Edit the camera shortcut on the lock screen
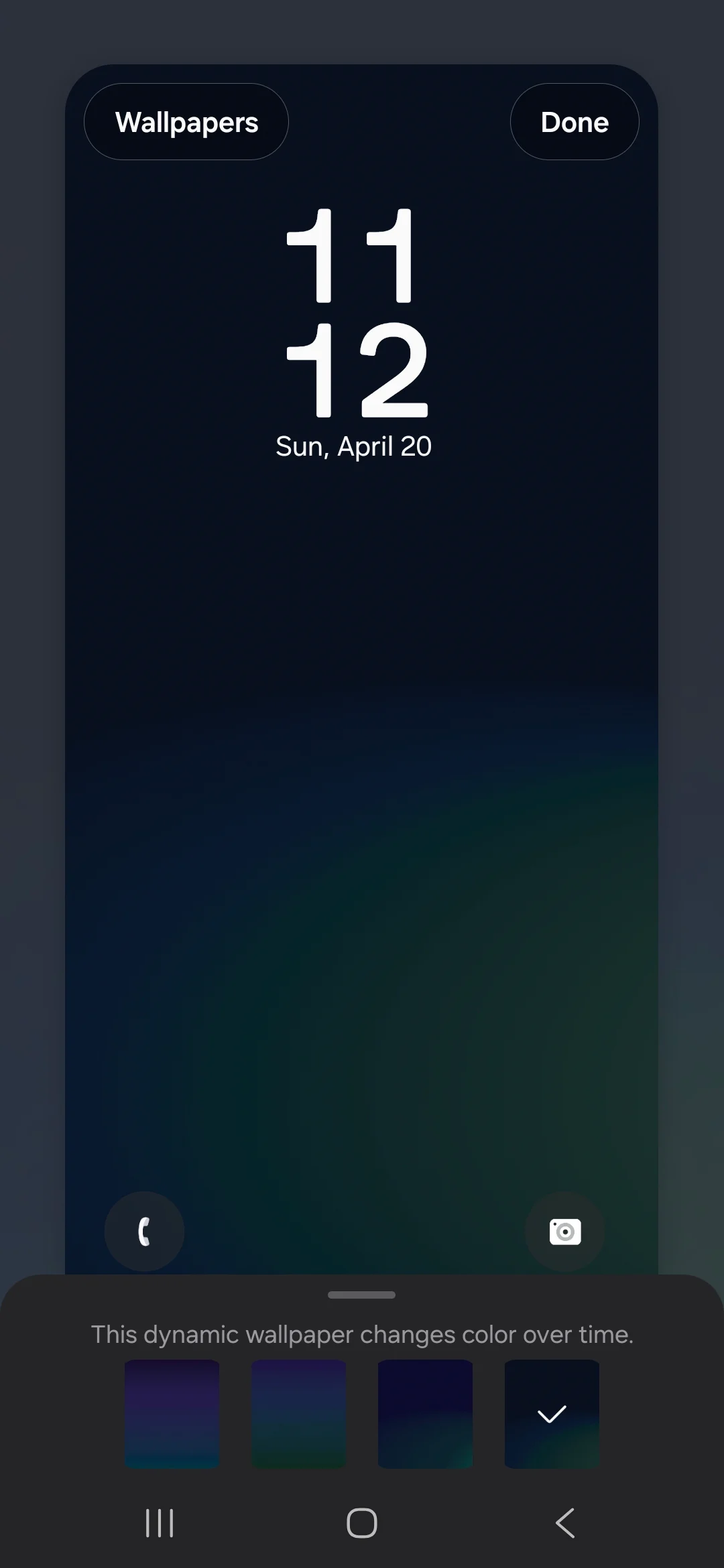 pyautogui.click(x=565, y=1231)
